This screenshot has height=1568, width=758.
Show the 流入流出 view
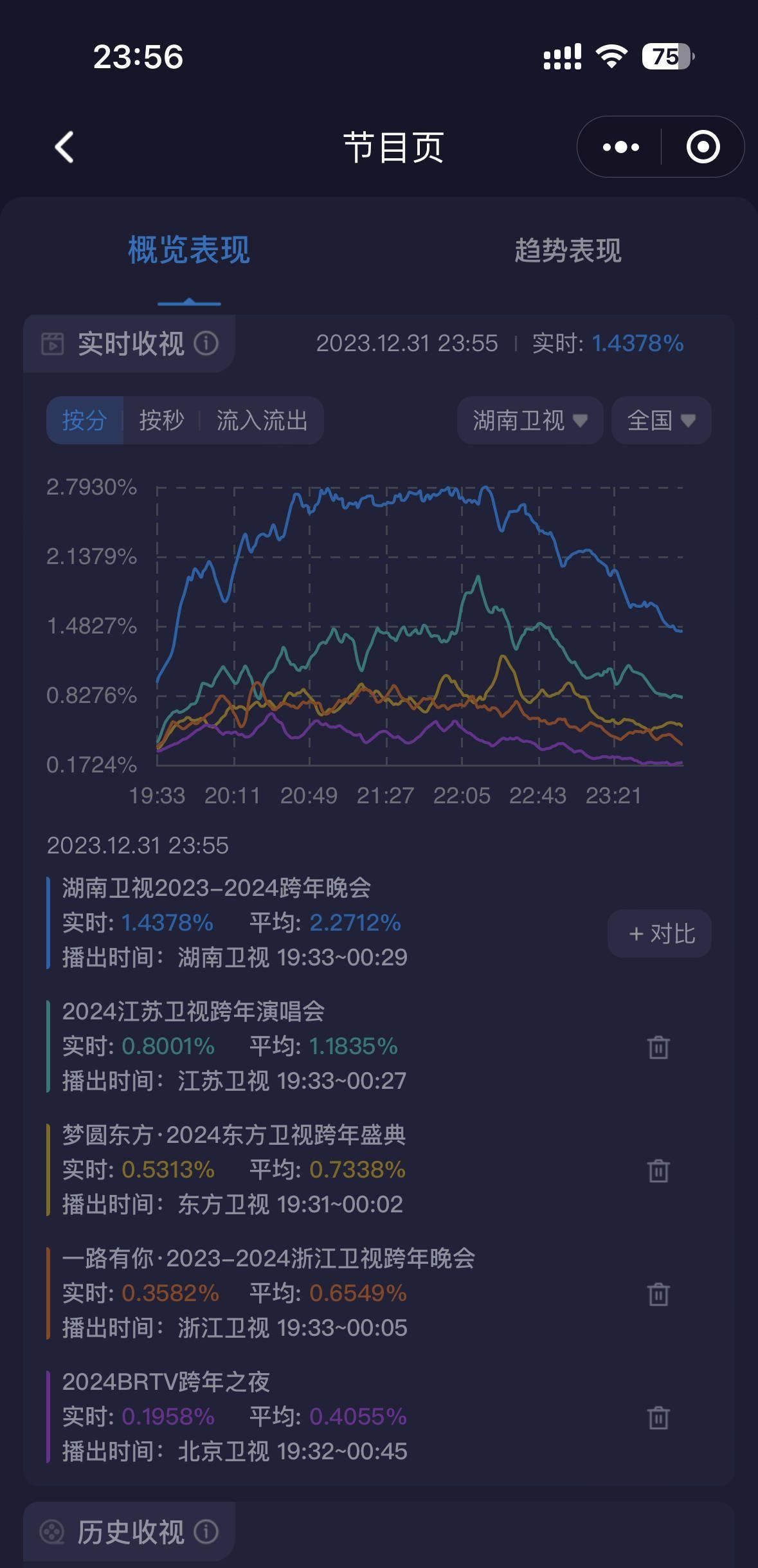262,421
